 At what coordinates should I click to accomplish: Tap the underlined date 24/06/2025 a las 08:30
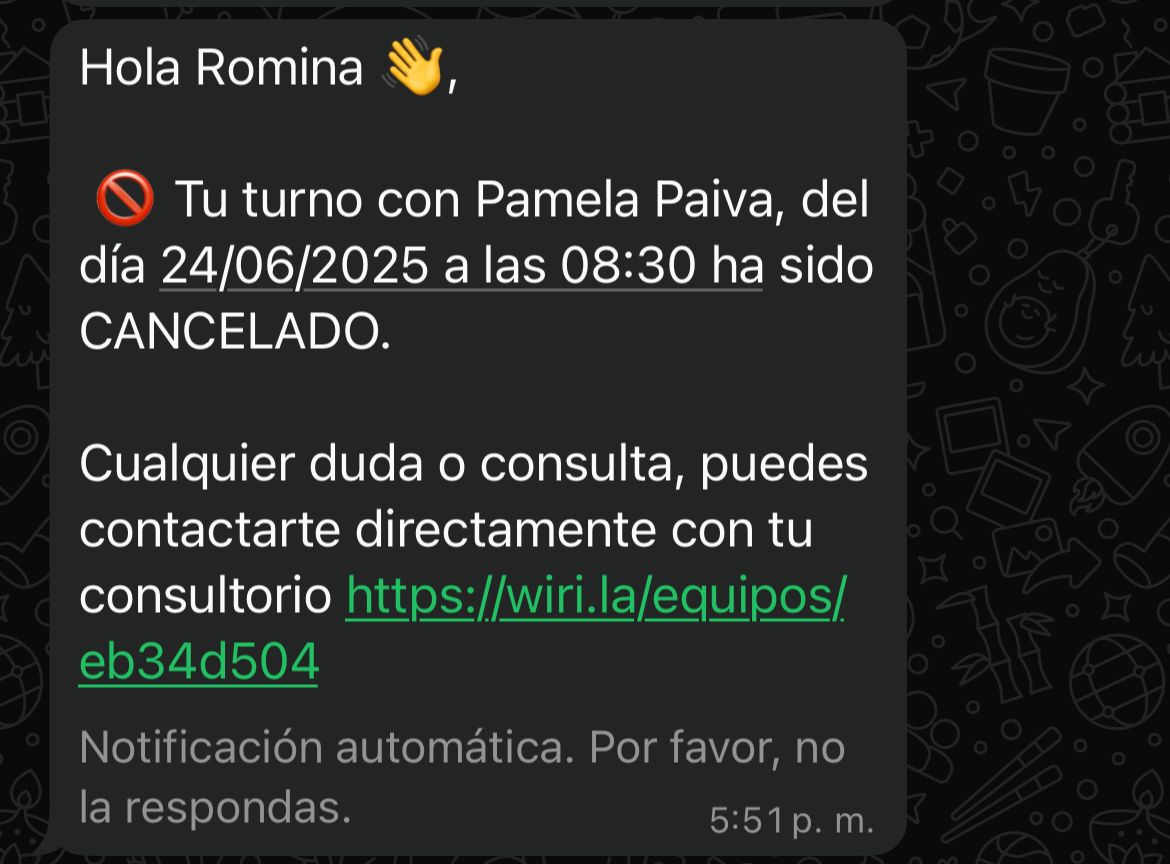461,267
